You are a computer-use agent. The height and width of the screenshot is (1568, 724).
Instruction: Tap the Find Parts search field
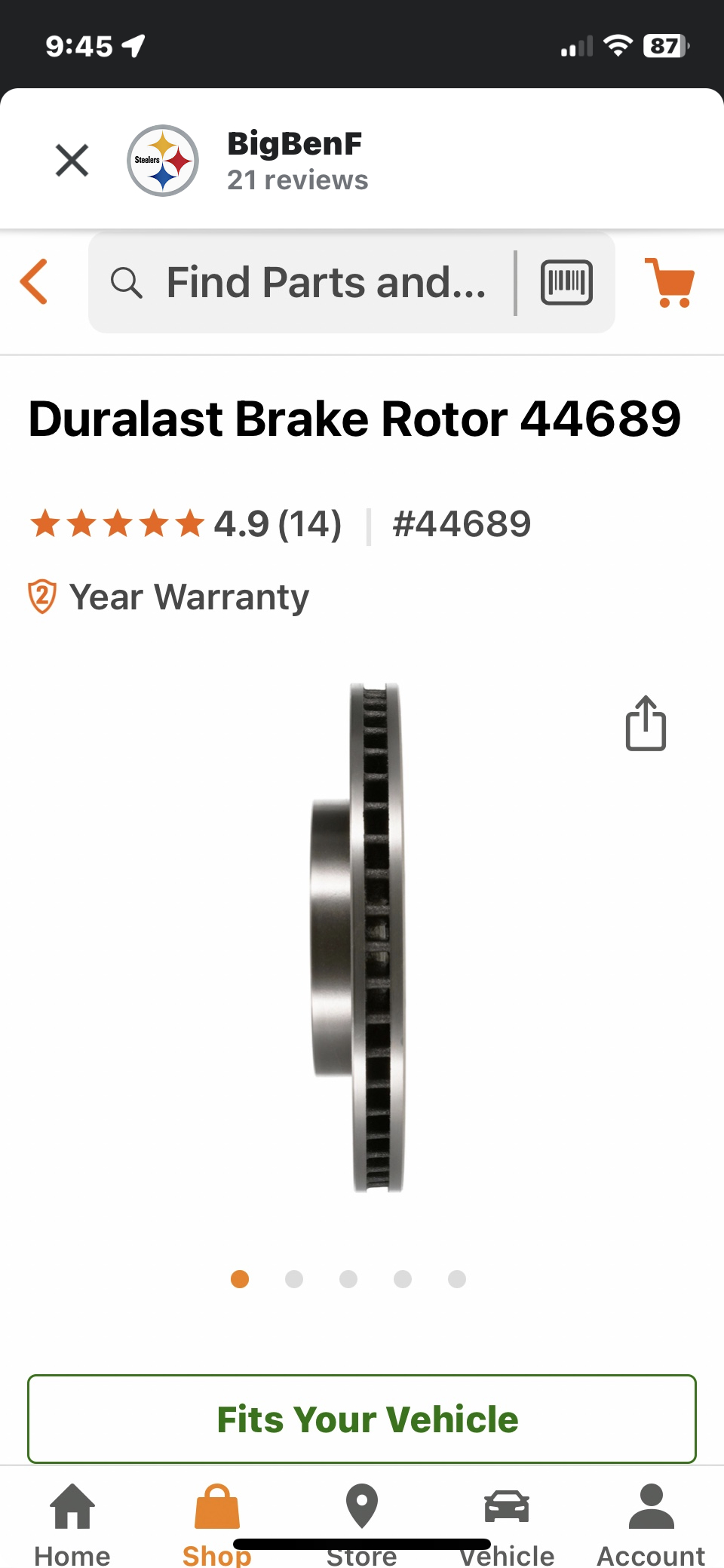pyautogui.click(x=324, y=283)
